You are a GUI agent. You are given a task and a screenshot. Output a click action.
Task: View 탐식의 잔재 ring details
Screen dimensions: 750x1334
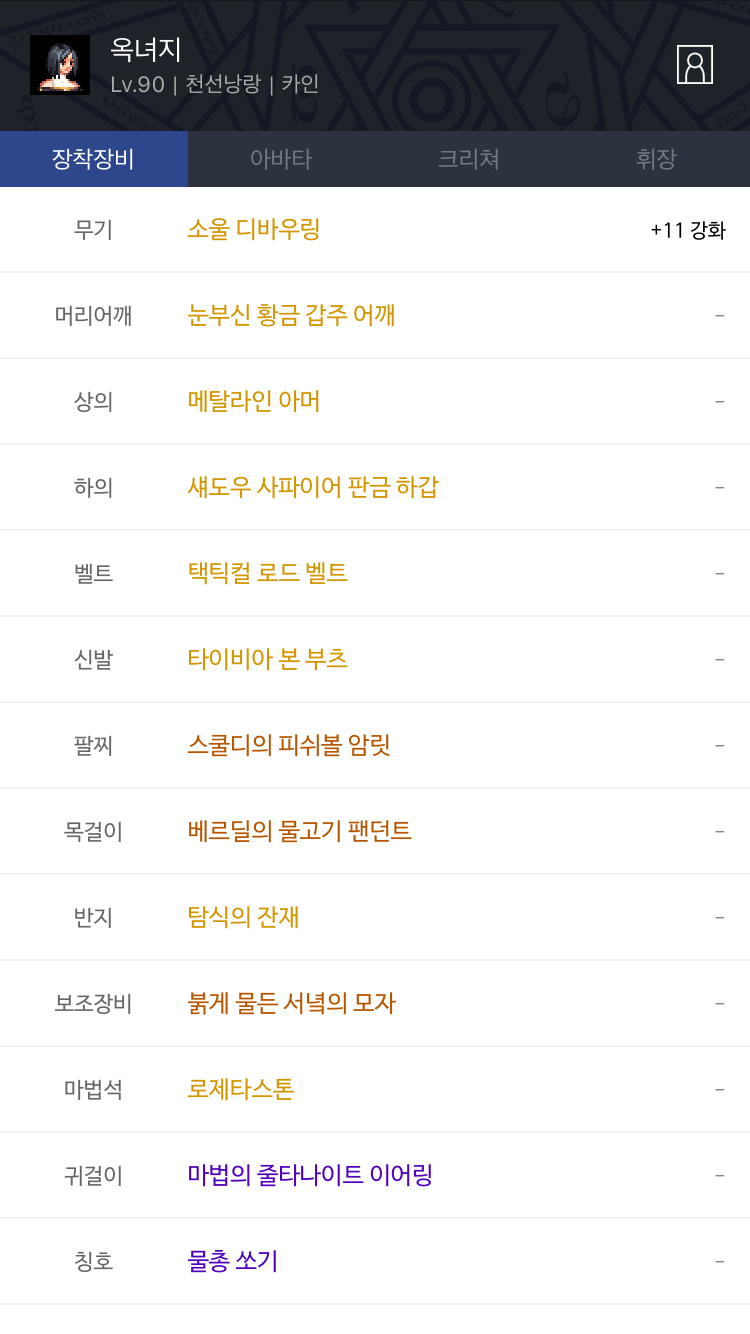click(x=375, y=918)
